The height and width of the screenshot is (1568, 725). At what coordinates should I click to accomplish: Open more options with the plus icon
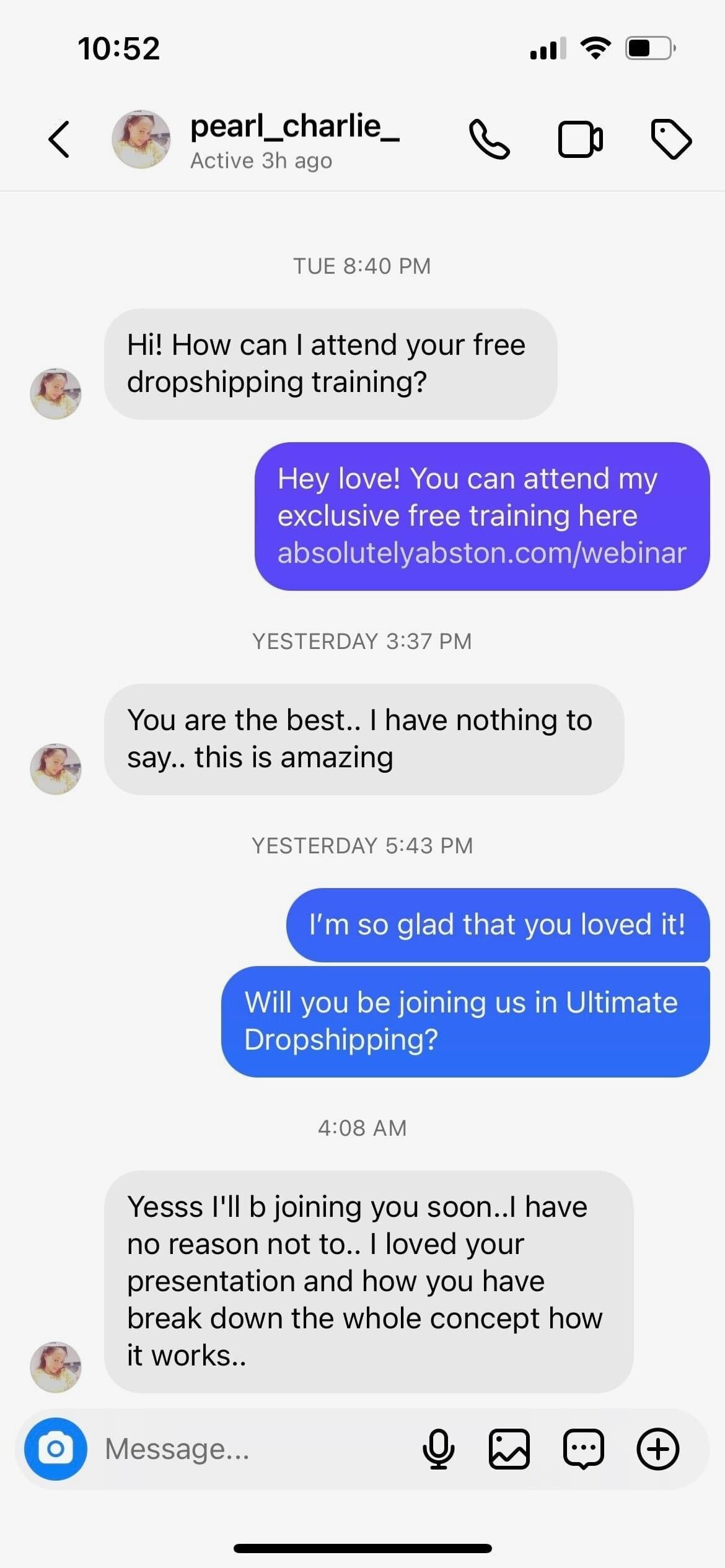657,1449
